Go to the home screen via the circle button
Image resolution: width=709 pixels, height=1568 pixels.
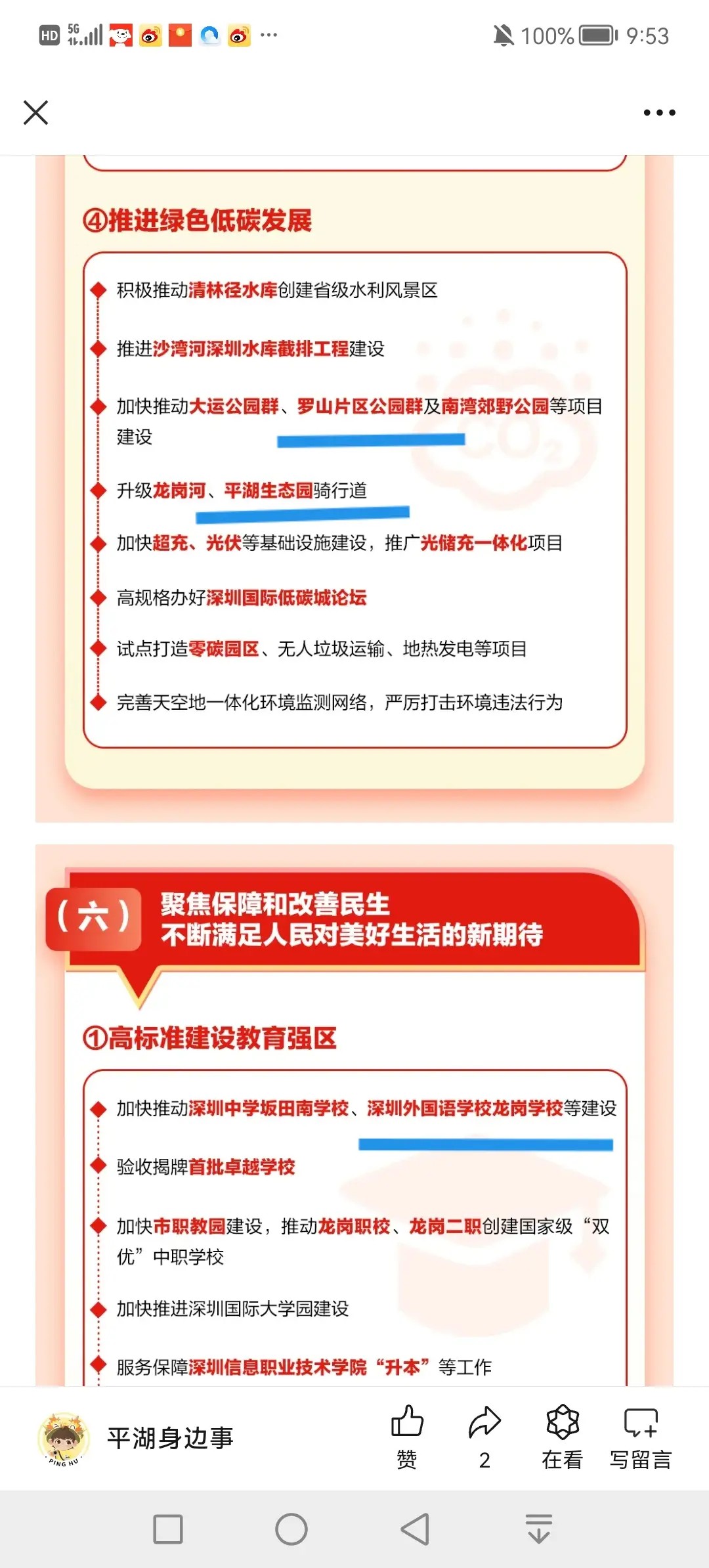click(291, 1529)
